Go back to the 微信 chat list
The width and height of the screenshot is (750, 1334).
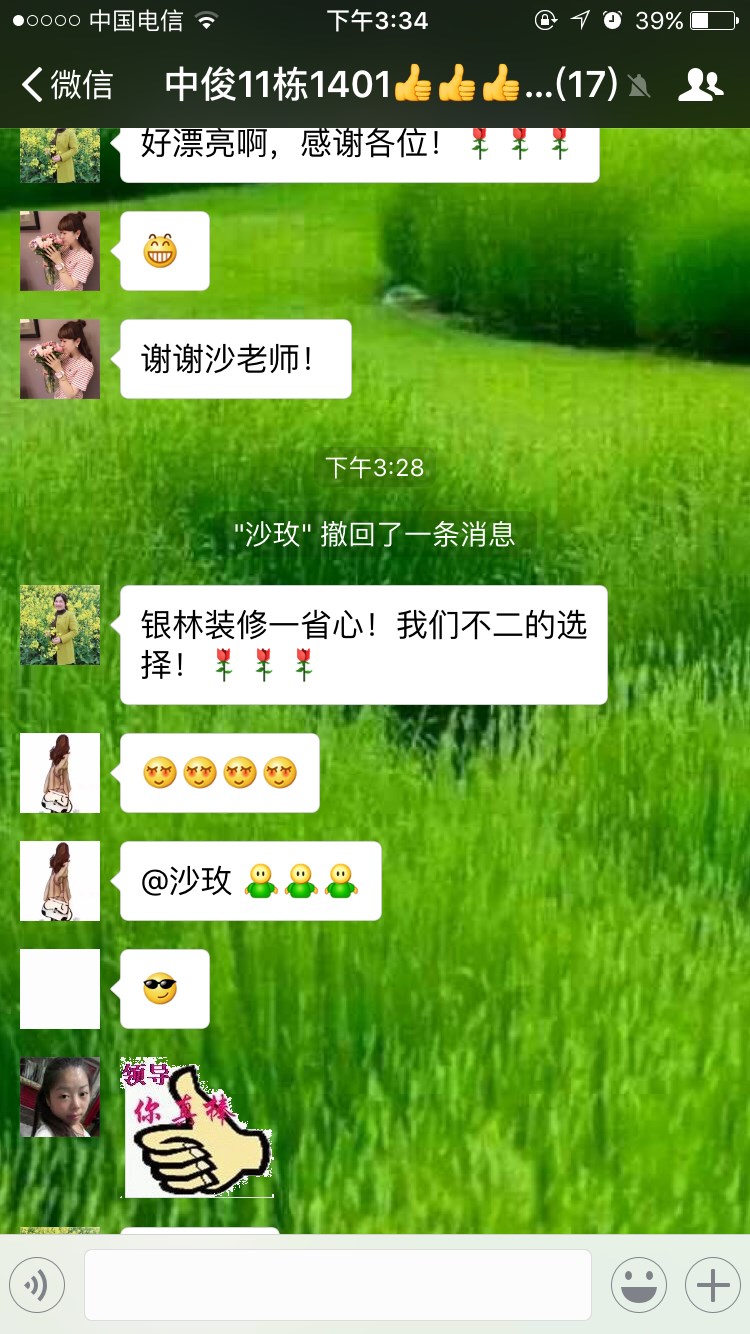[68, 85]
